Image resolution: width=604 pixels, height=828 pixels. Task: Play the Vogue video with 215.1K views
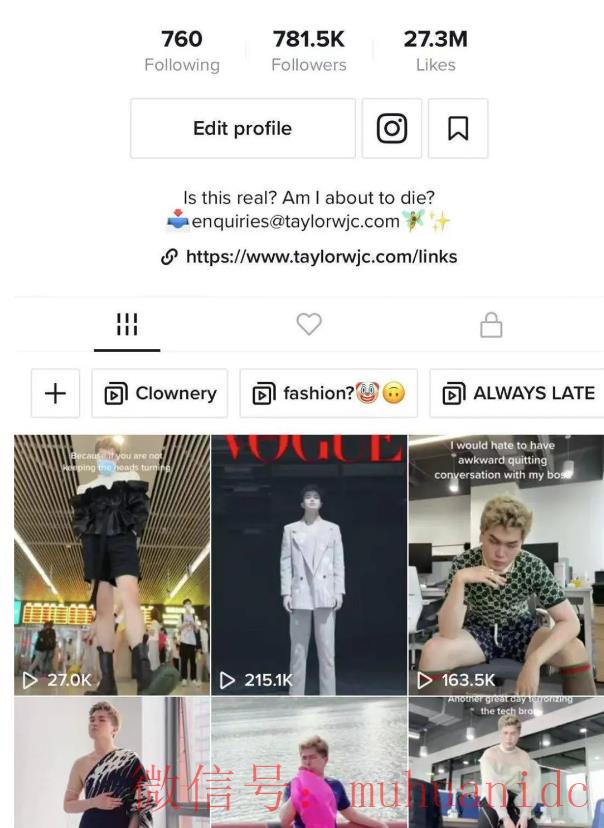pos(309,564)
